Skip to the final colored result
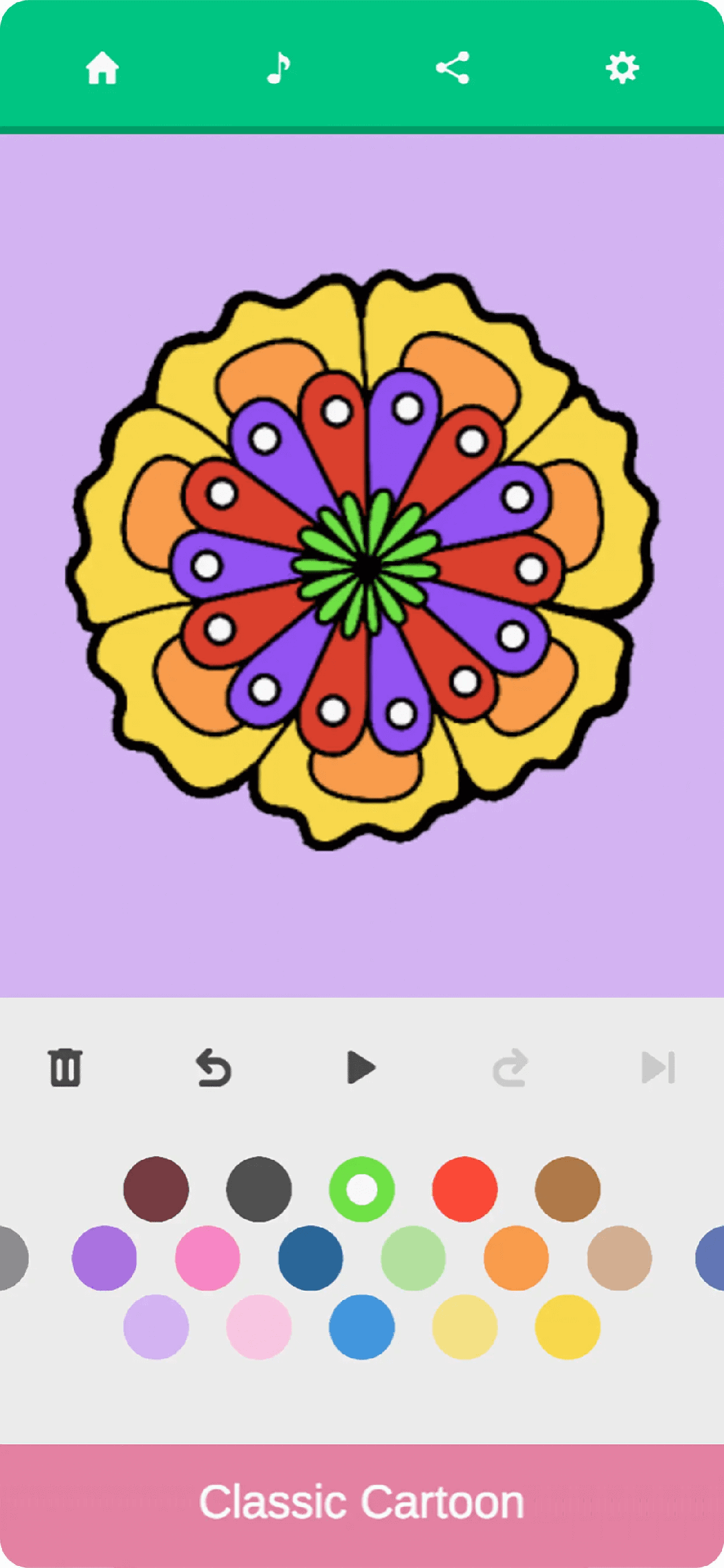Viewport: 724px width, 1568px height. [x=659, y=1068]
